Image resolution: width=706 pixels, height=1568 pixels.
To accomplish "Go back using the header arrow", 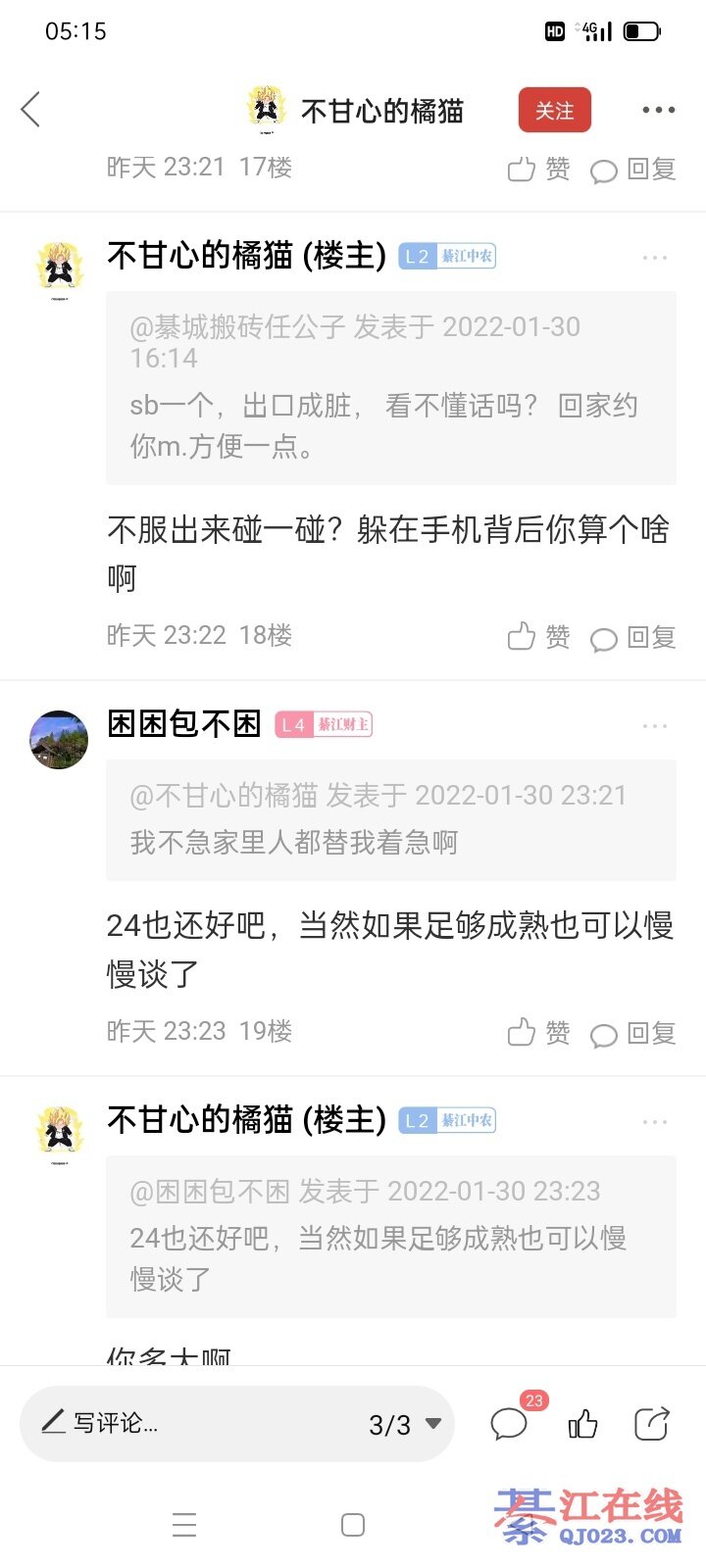I will click(x=31, y=110).
